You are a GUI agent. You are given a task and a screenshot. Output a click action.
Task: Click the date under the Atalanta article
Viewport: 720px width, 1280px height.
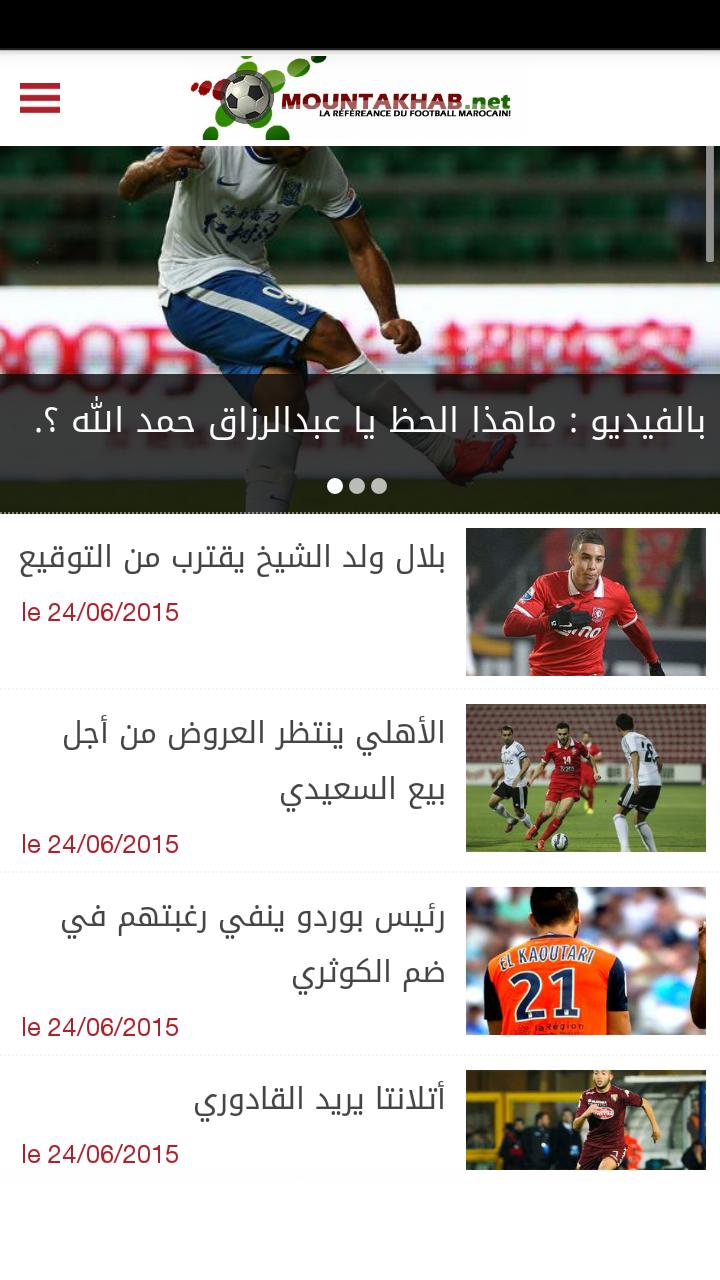(x=99, y=1153)
